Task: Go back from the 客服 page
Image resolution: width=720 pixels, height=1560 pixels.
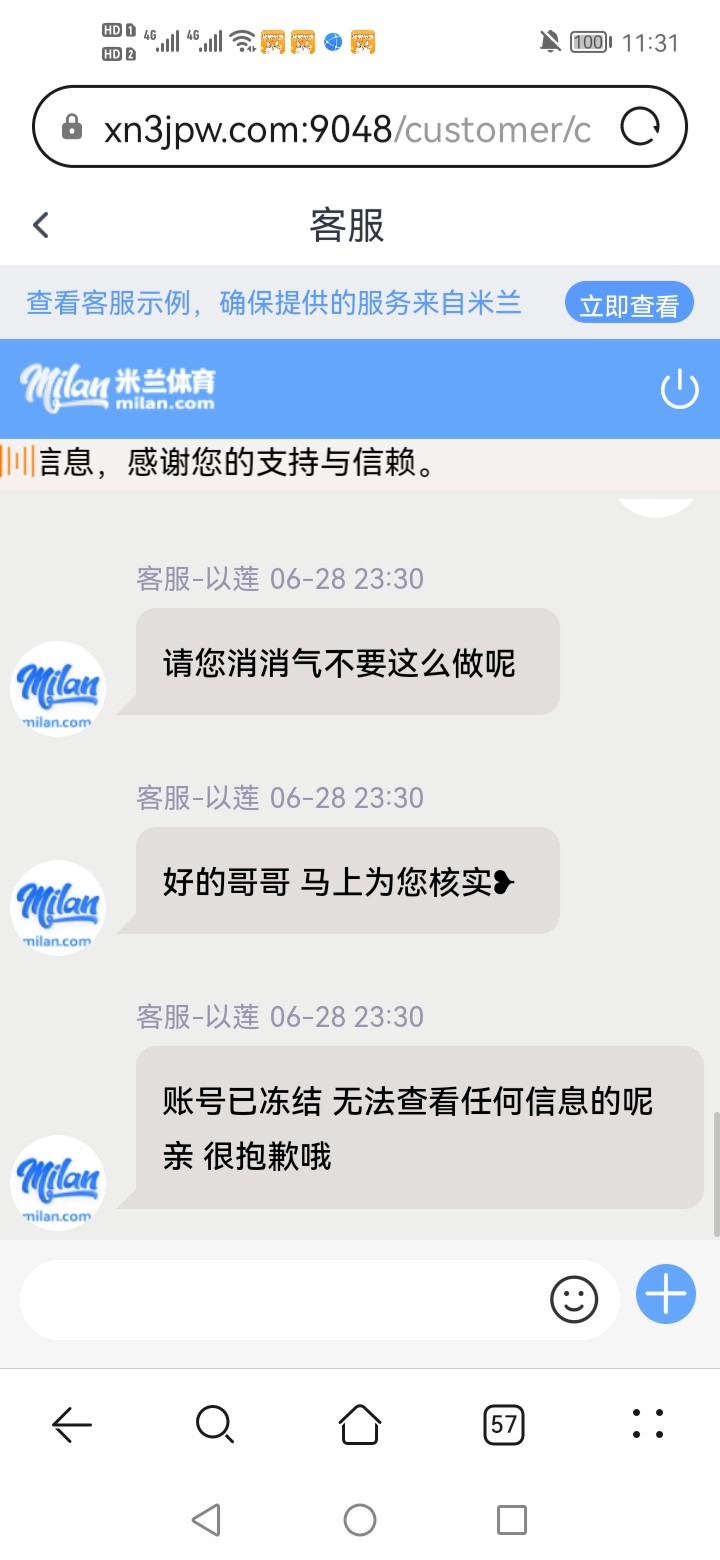Action: 41,225
